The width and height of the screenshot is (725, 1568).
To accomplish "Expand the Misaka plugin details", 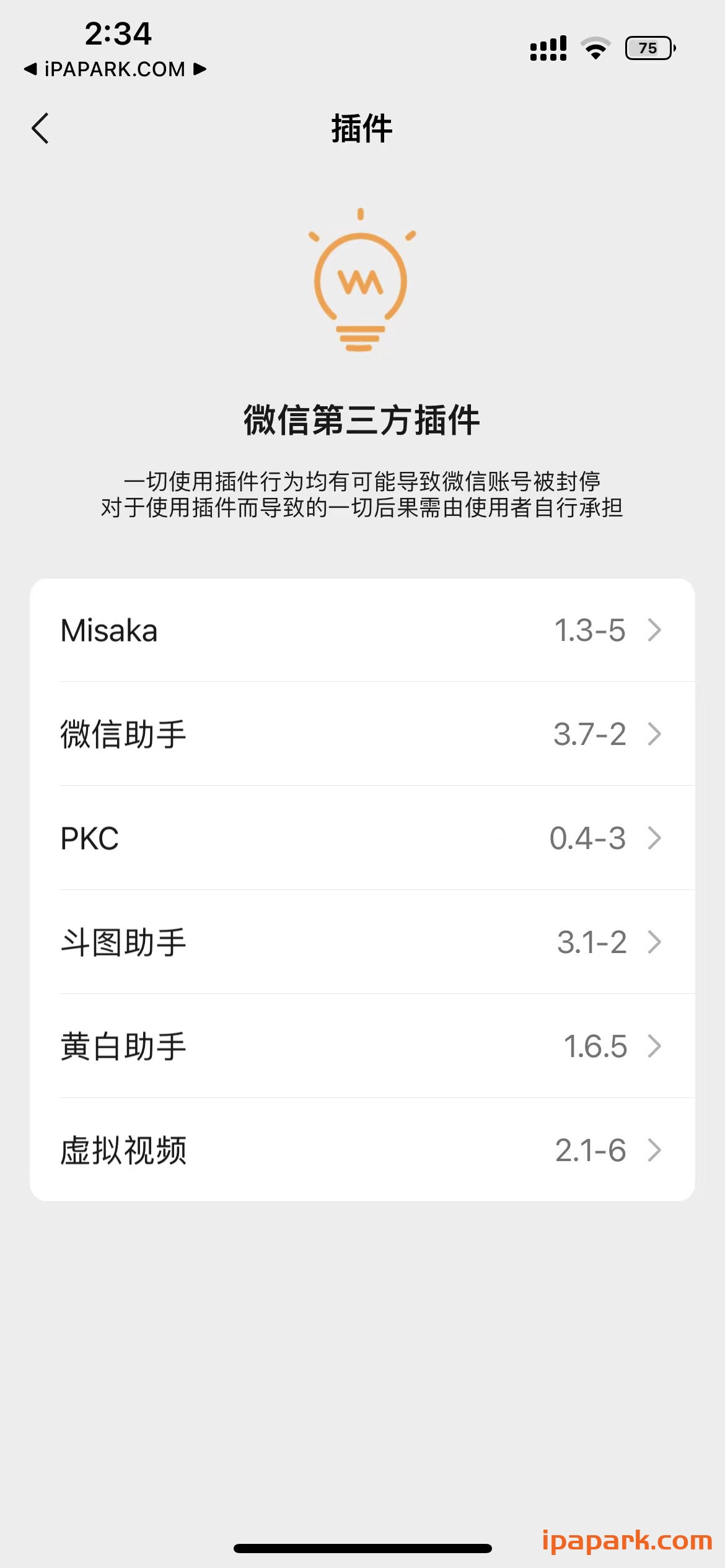I will (x=362, y=630).
